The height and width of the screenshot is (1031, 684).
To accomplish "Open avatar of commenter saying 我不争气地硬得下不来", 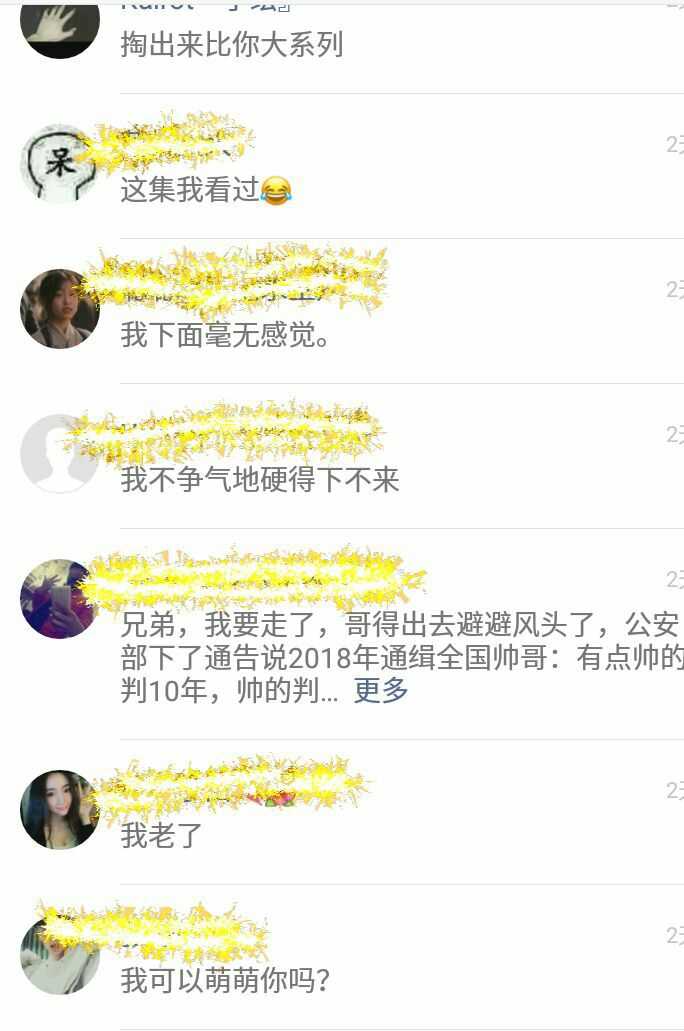I will tap(59, 454).
